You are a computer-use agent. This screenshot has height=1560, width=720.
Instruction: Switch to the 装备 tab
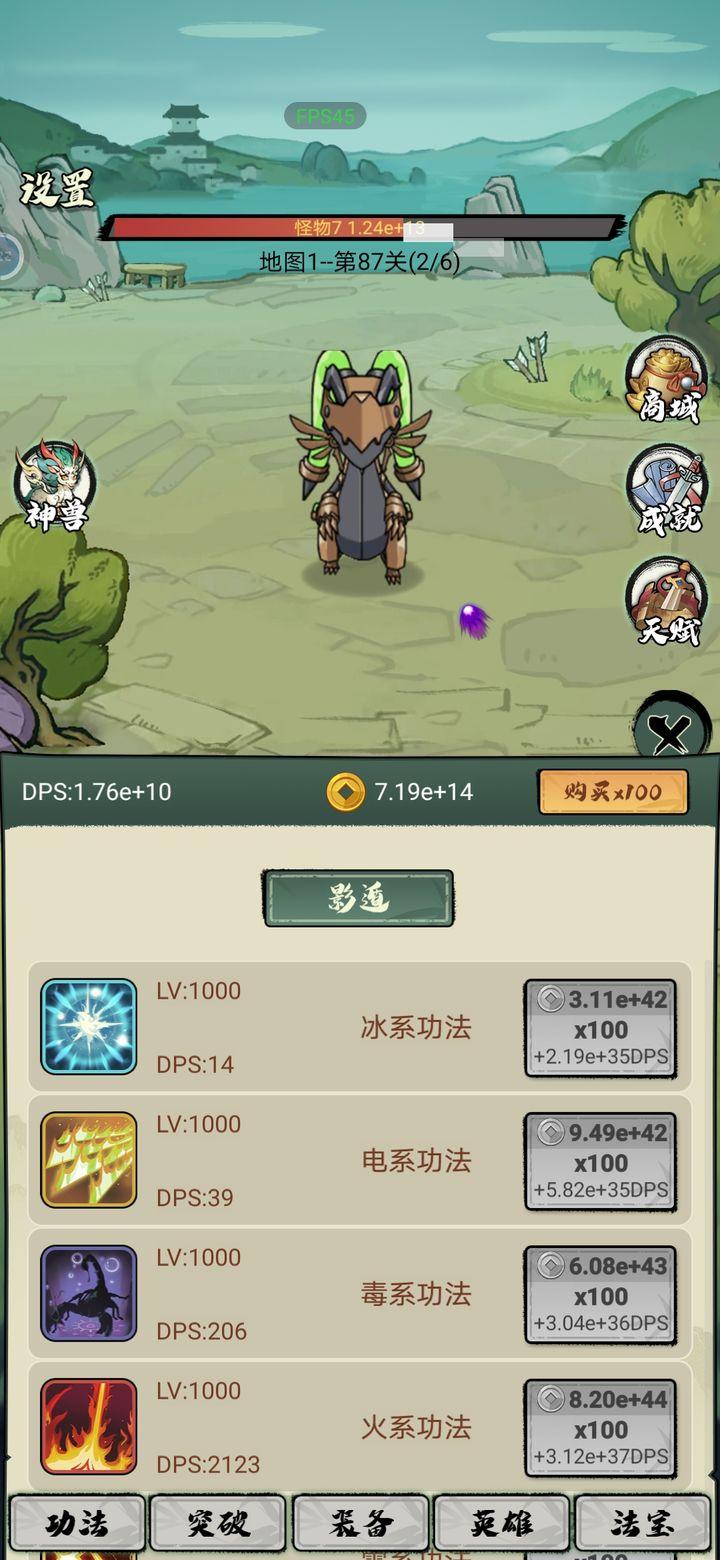click(x=360, y=1523)
